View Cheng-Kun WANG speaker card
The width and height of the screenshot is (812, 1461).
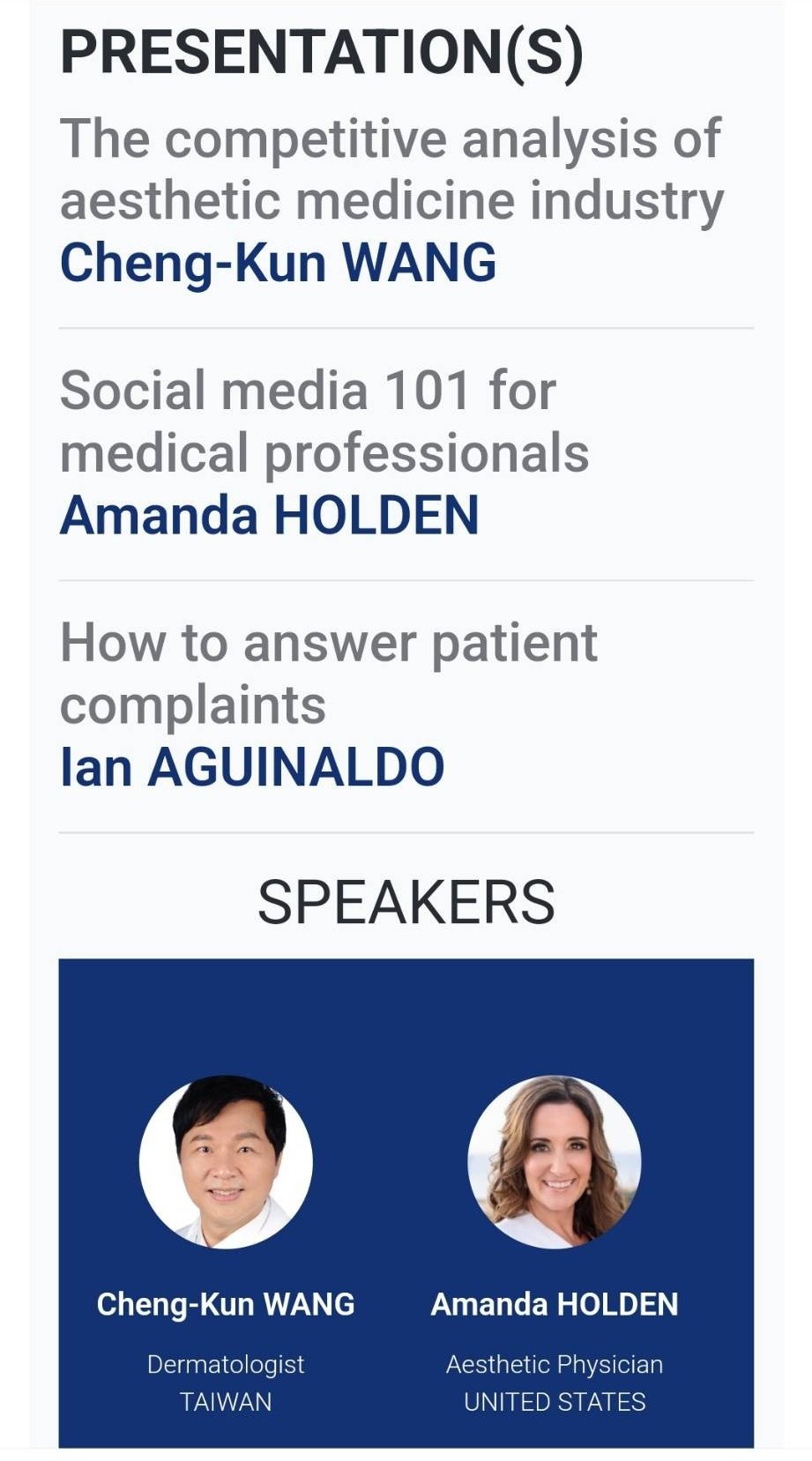pos(226,1245)
